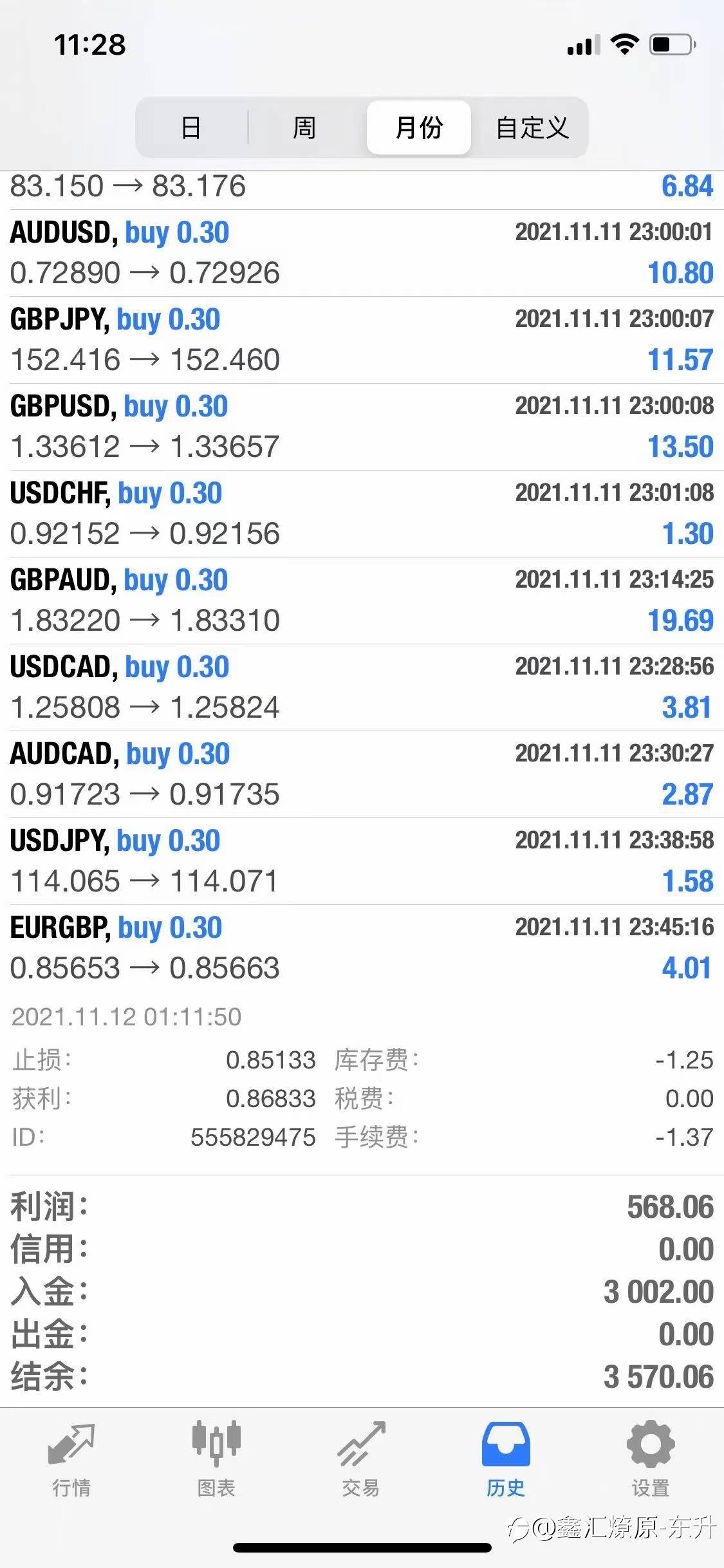The width and height of the screenshot is (724, 1568).
Task: Open the 图表 chart tab
Action: point(216,1460)
